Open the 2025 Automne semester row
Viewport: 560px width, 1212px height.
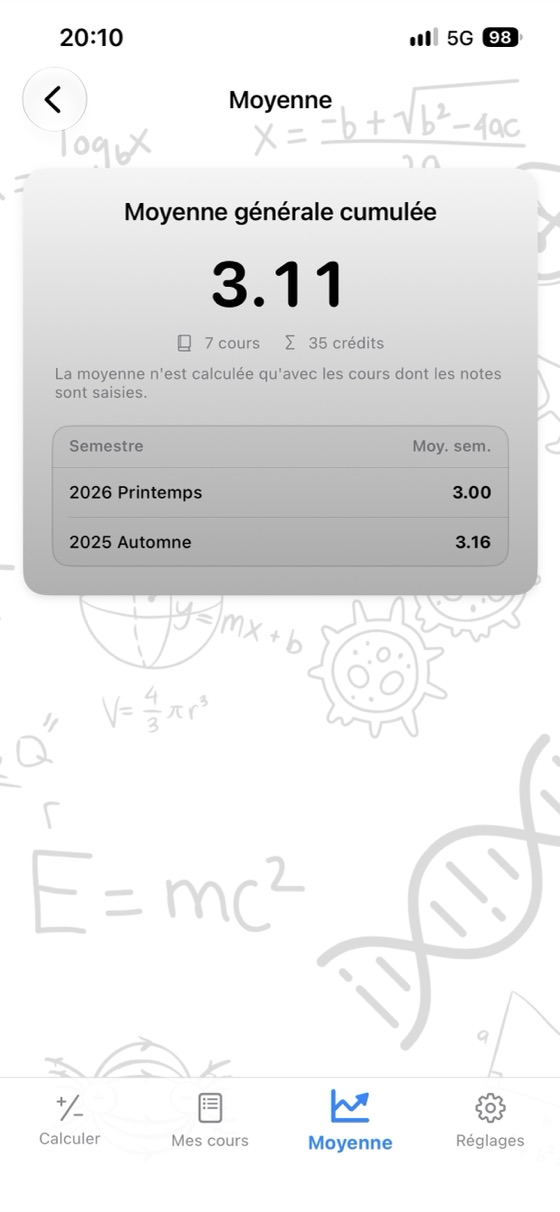[280, 542]
